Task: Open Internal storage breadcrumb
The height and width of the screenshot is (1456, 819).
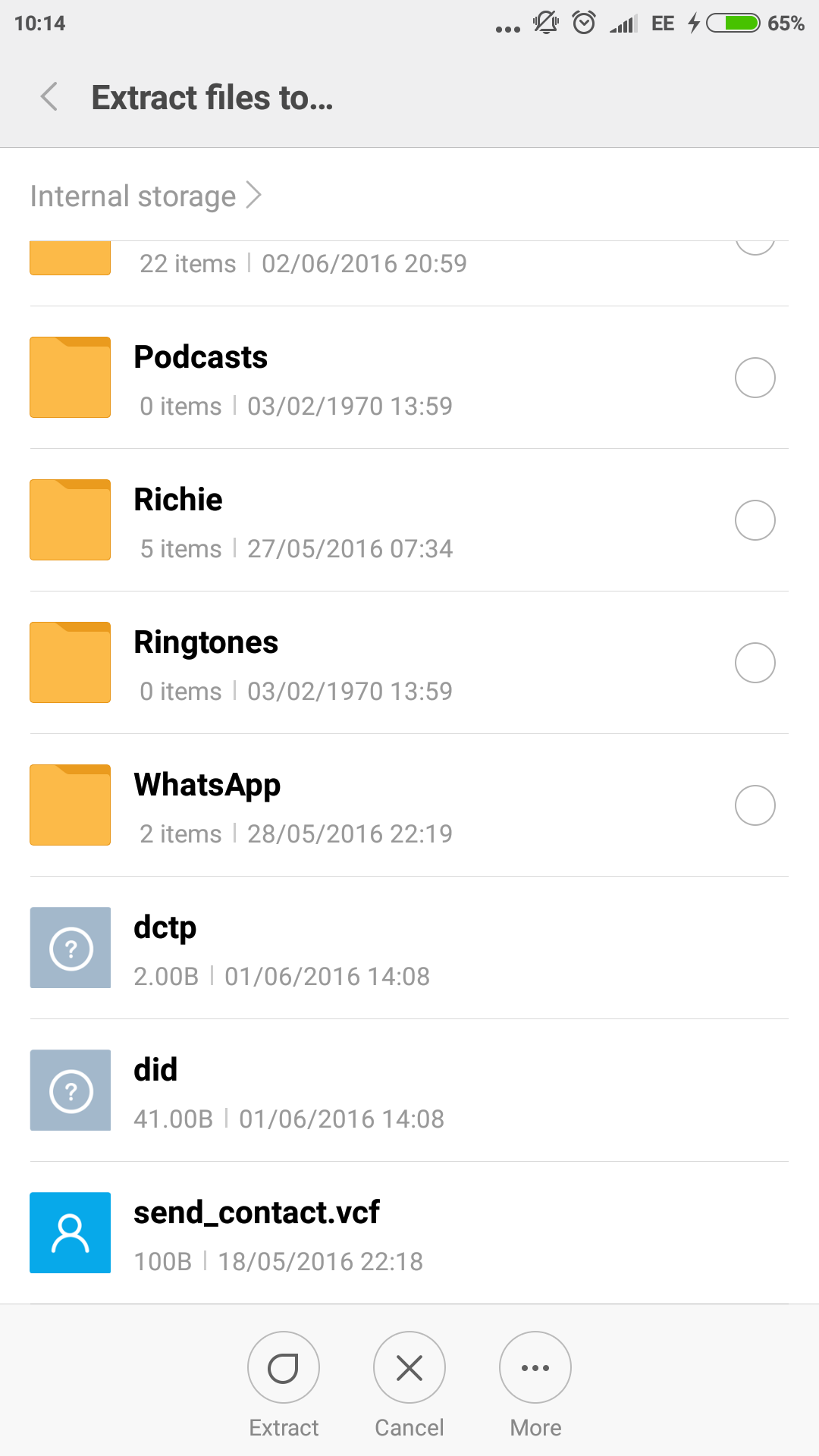Action: (x=133, y=196)
